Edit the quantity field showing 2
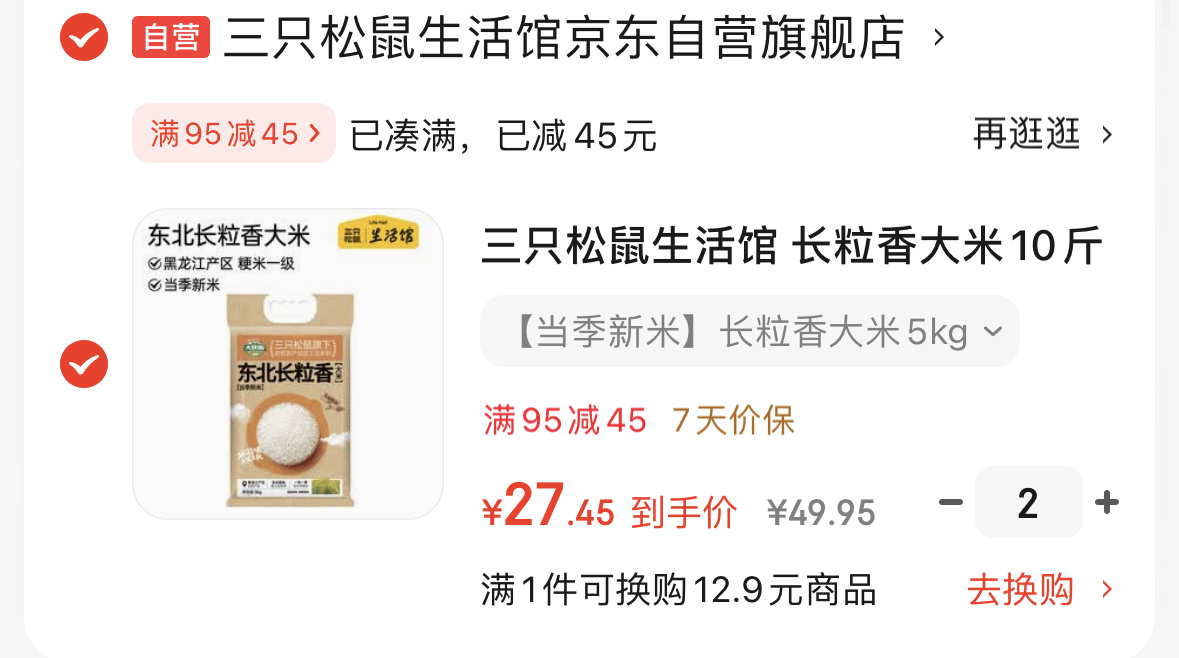This screenshot has height=658, width=1179. coord(1028,502)
